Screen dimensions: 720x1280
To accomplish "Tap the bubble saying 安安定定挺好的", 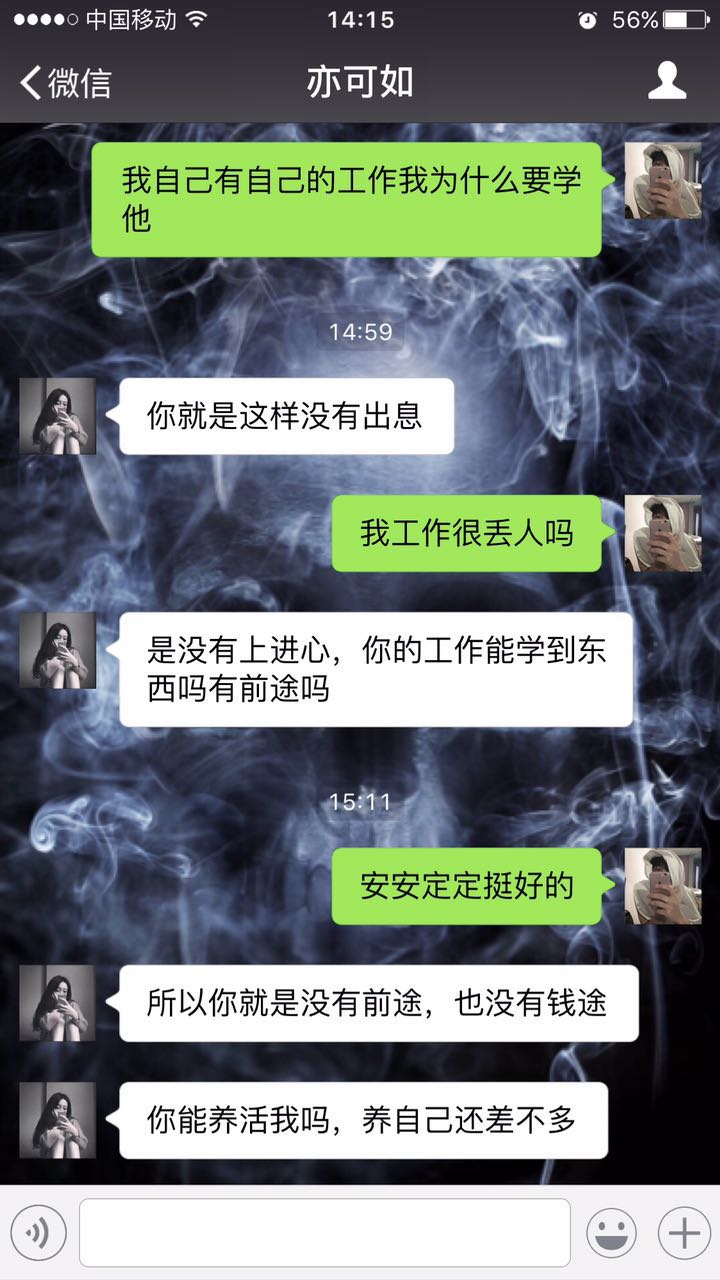I will coord(467,885).
